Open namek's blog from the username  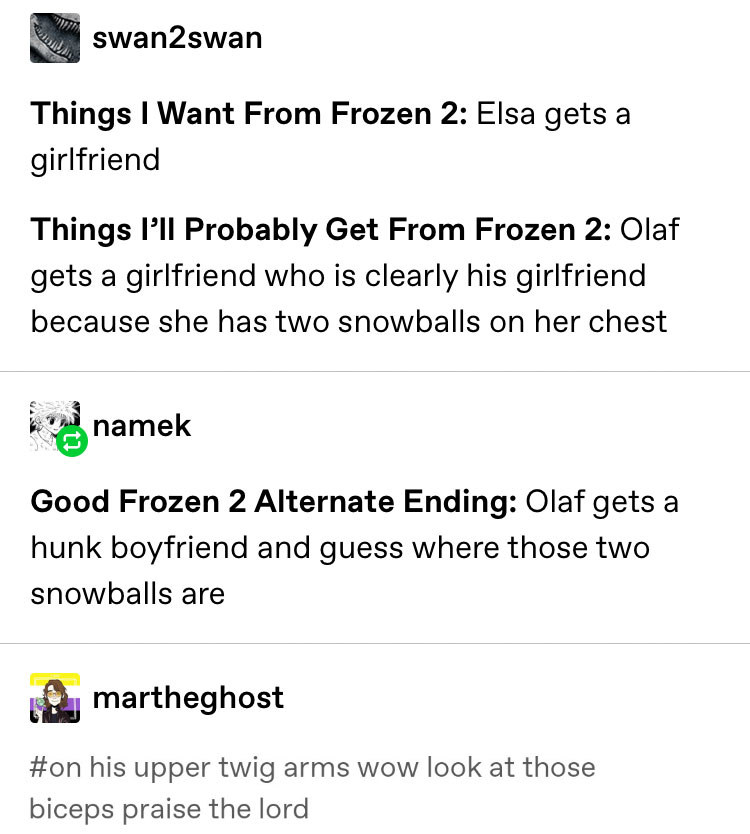pos(141,426)
